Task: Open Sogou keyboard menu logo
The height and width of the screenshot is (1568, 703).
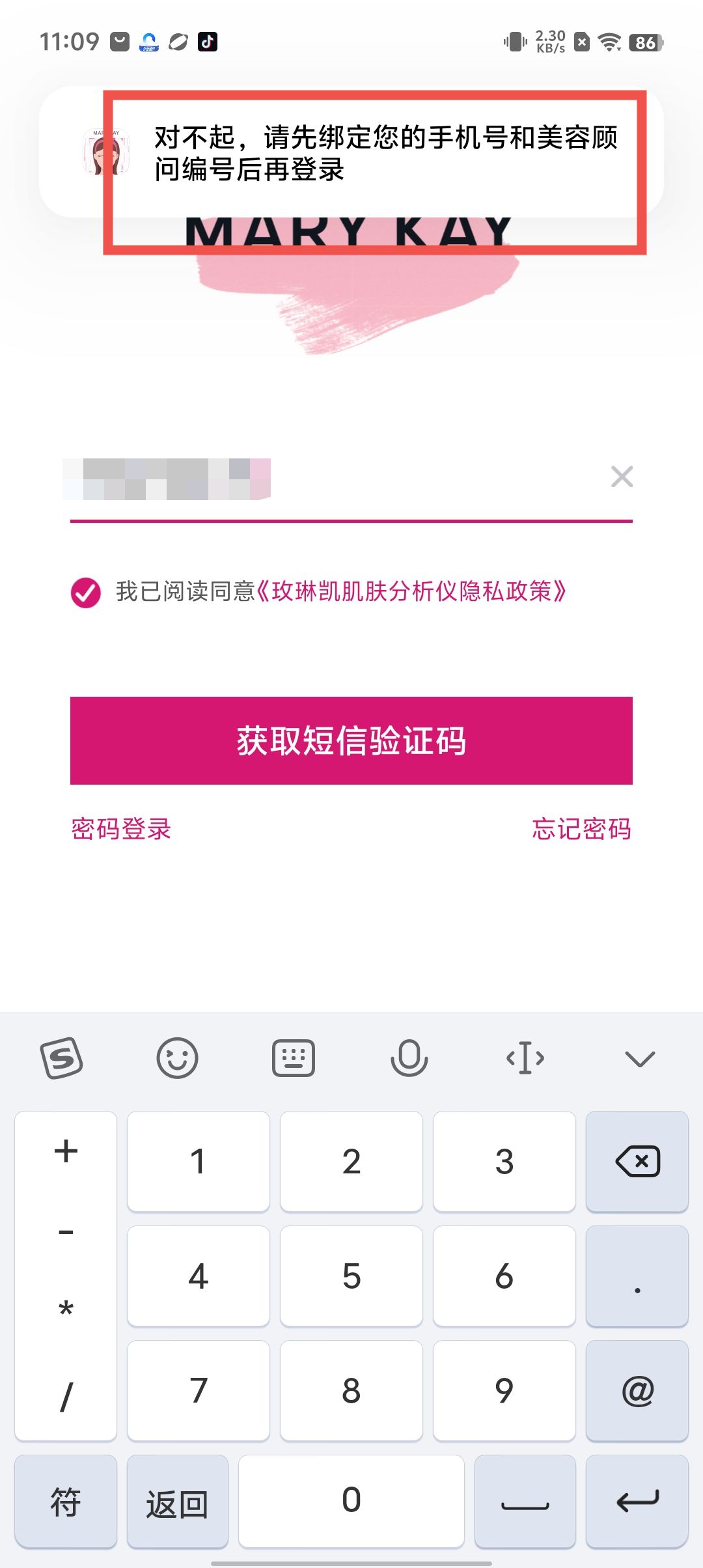Action: pyautogui.click(x=62, y=1058)
